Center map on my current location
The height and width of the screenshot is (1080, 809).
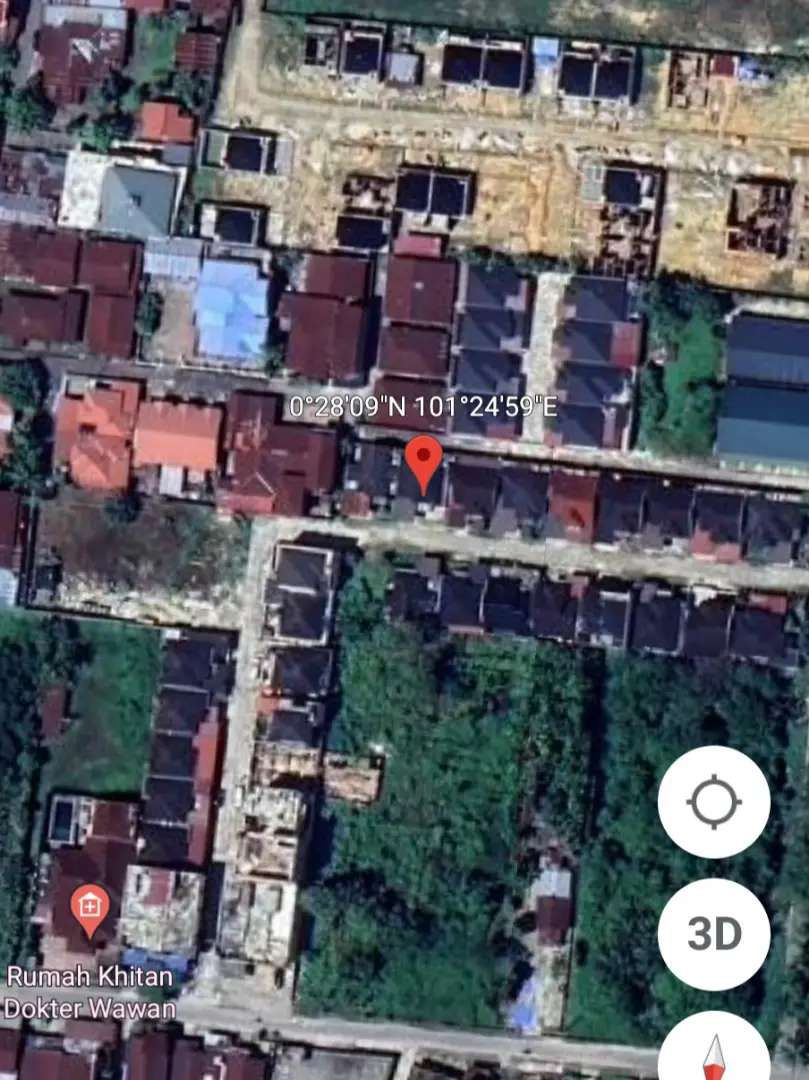coord(713,802)
